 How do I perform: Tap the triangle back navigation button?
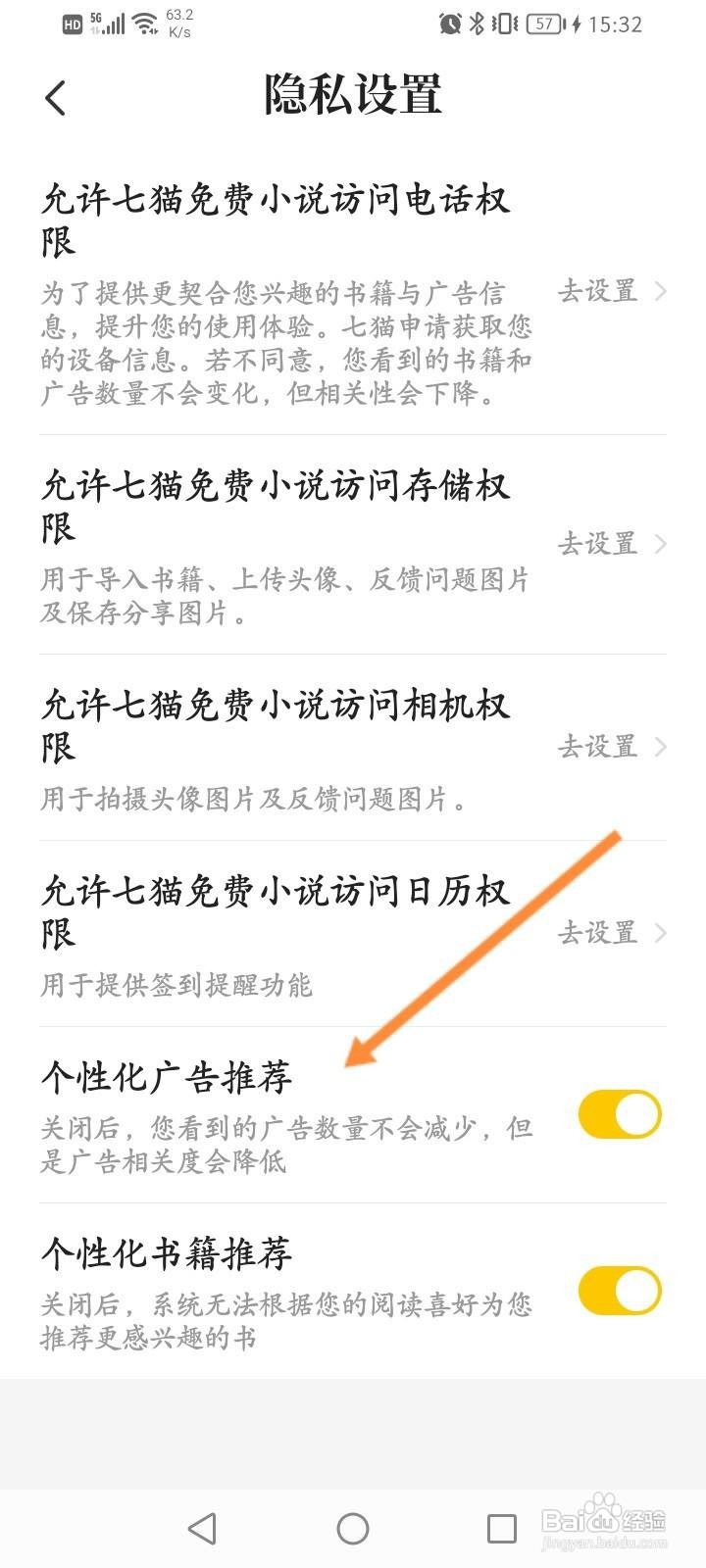[201, 1526]
